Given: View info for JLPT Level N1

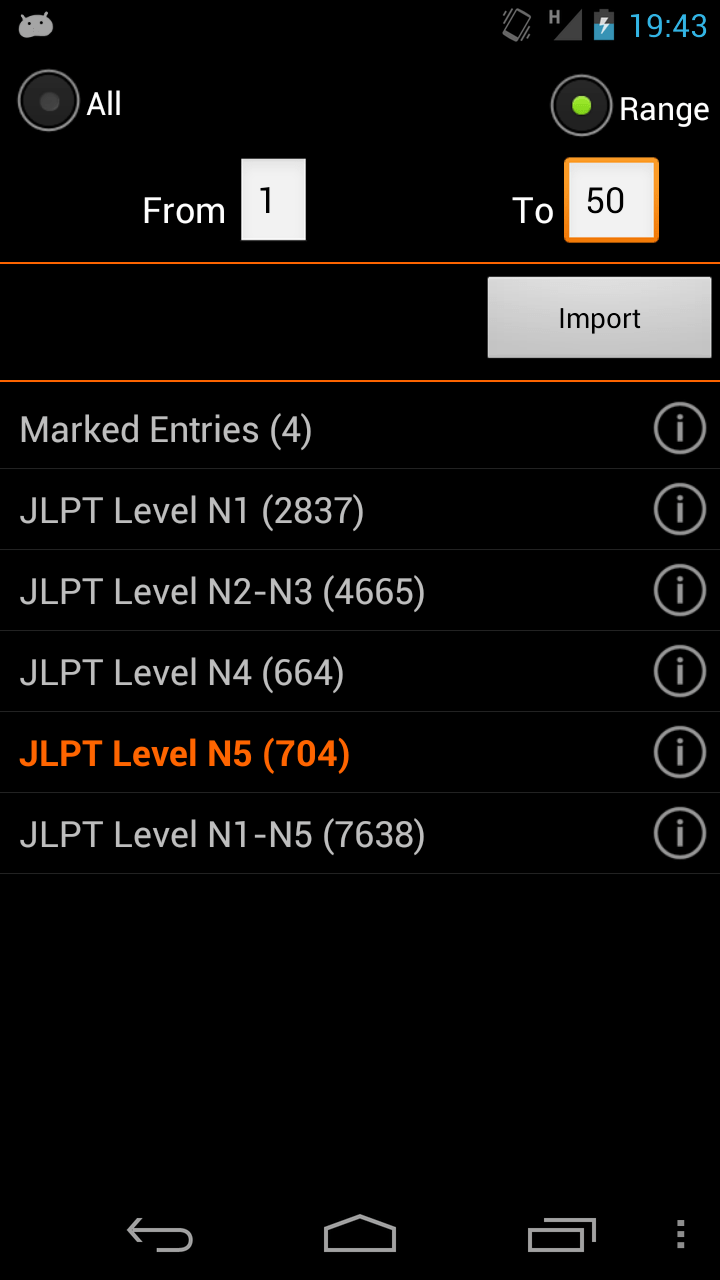Looking at the screenshot, I should click(679, 510).
